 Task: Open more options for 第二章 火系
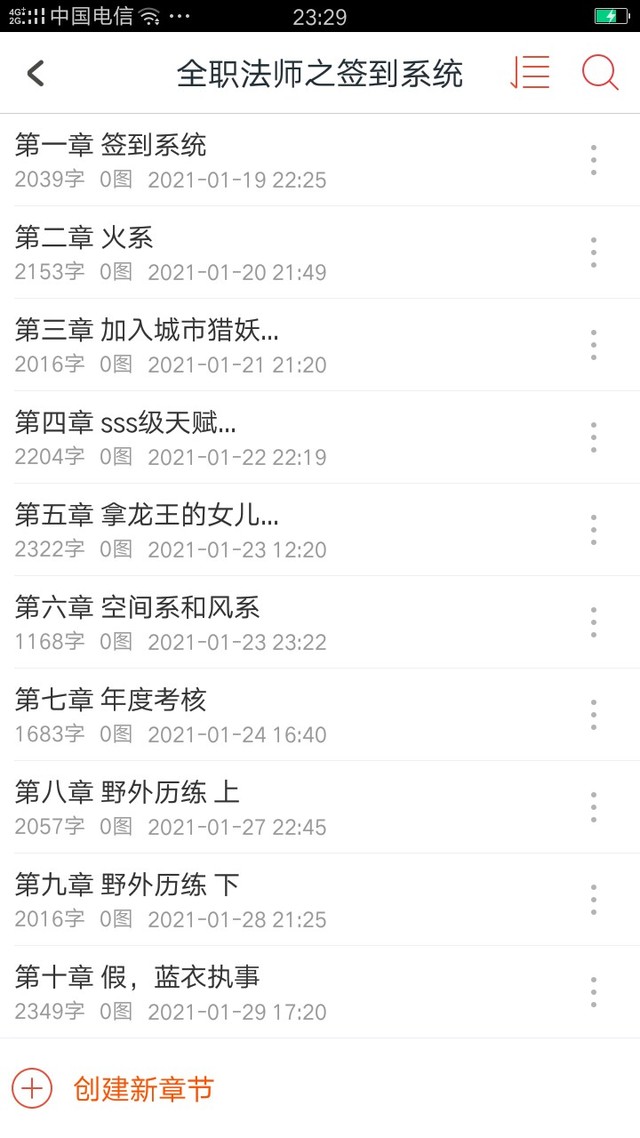[x=593, y=253]
